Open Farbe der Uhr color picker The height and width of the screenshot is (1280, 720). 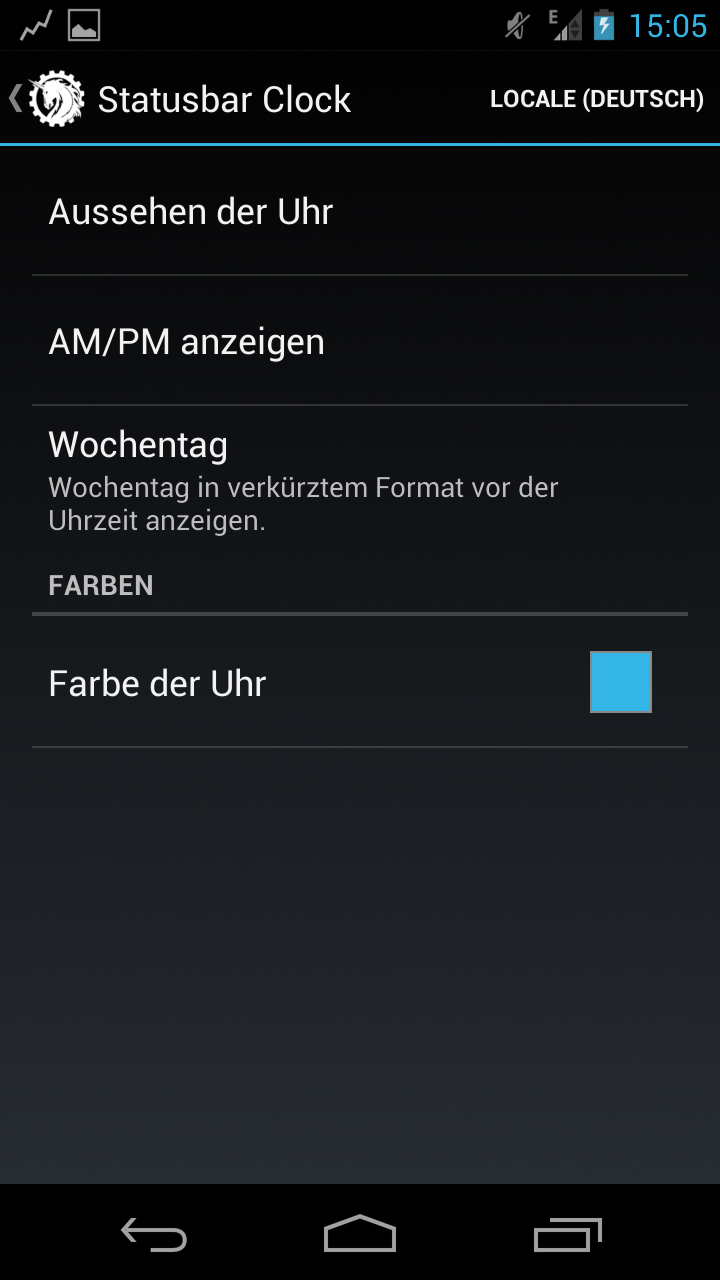coord(360,683)
